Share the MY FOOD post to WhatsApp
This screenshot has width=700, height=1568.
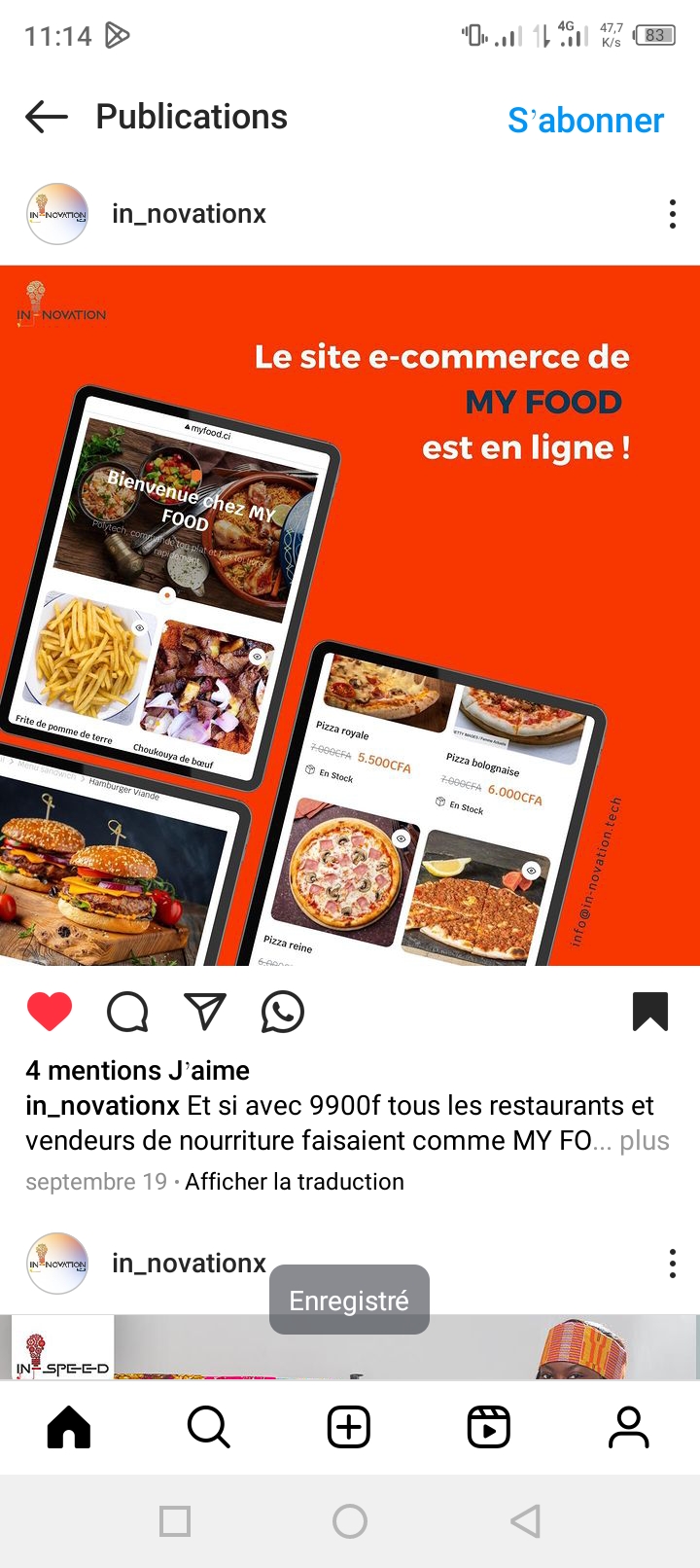283,1012
